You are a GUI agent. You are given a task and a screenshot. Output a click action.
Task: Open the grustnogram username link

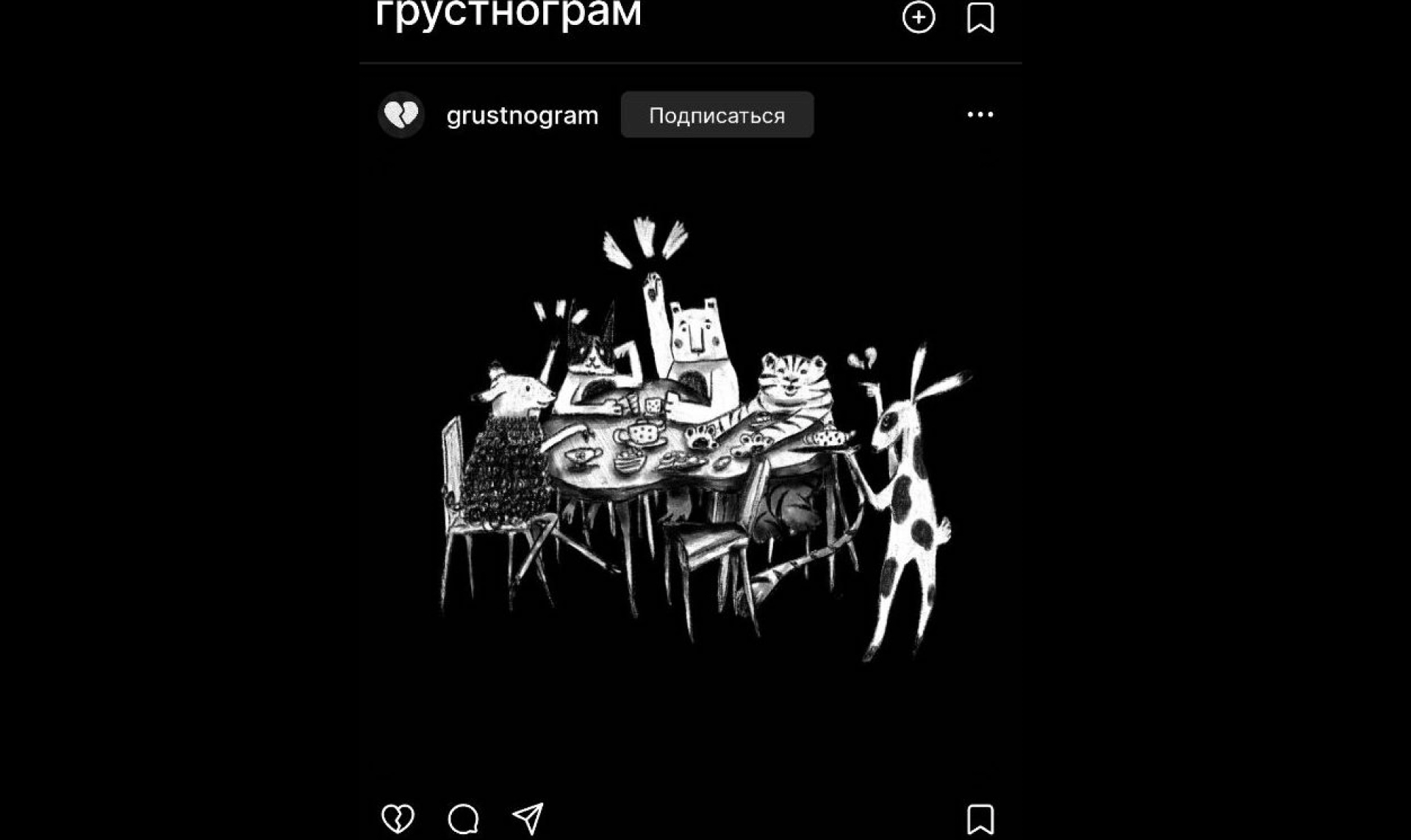(x=522, y=115)
